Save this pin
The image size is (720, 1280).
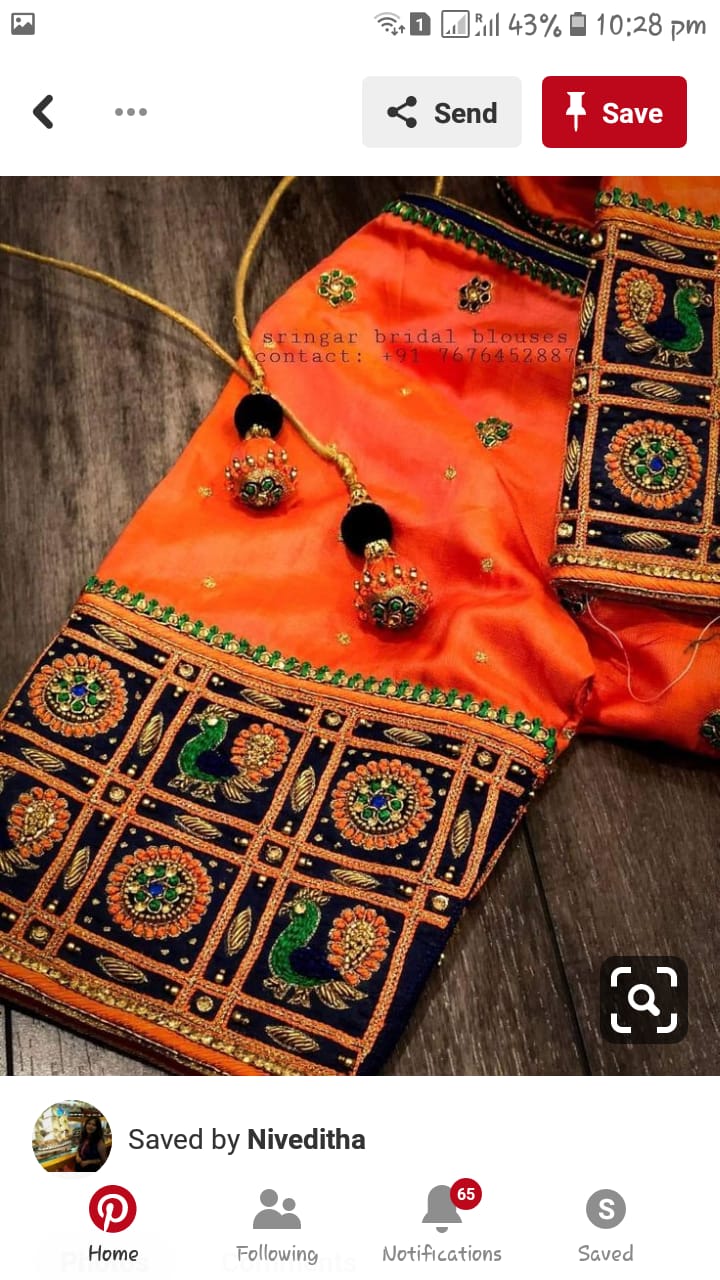(x=614, y=112)
